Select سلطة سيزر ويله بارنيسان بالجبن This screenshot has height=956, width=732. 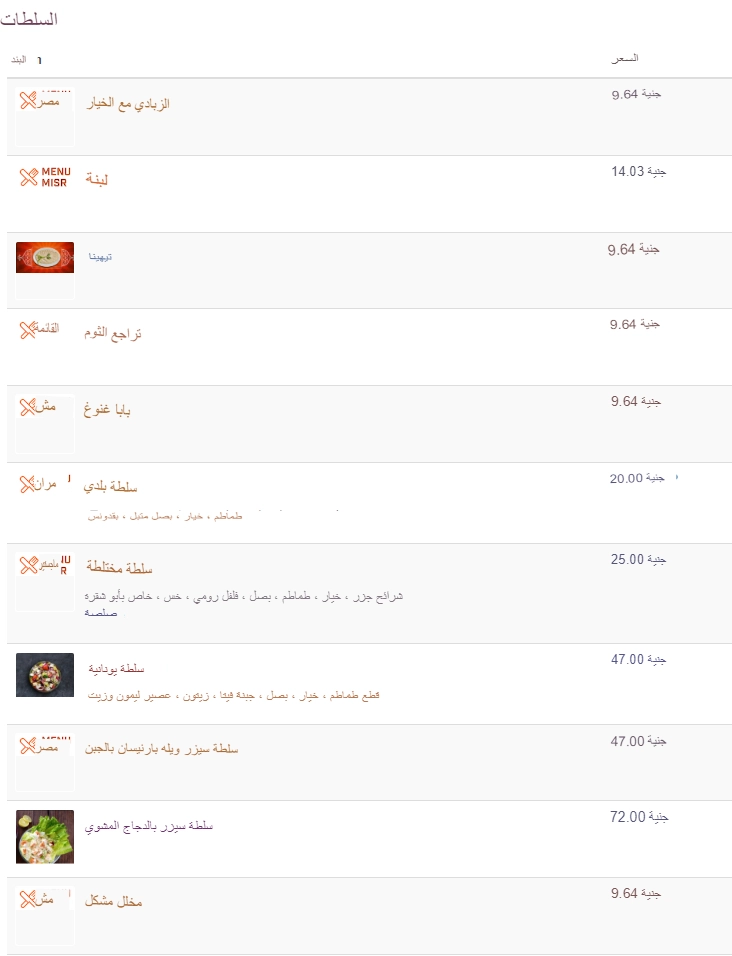pos(162,749)
